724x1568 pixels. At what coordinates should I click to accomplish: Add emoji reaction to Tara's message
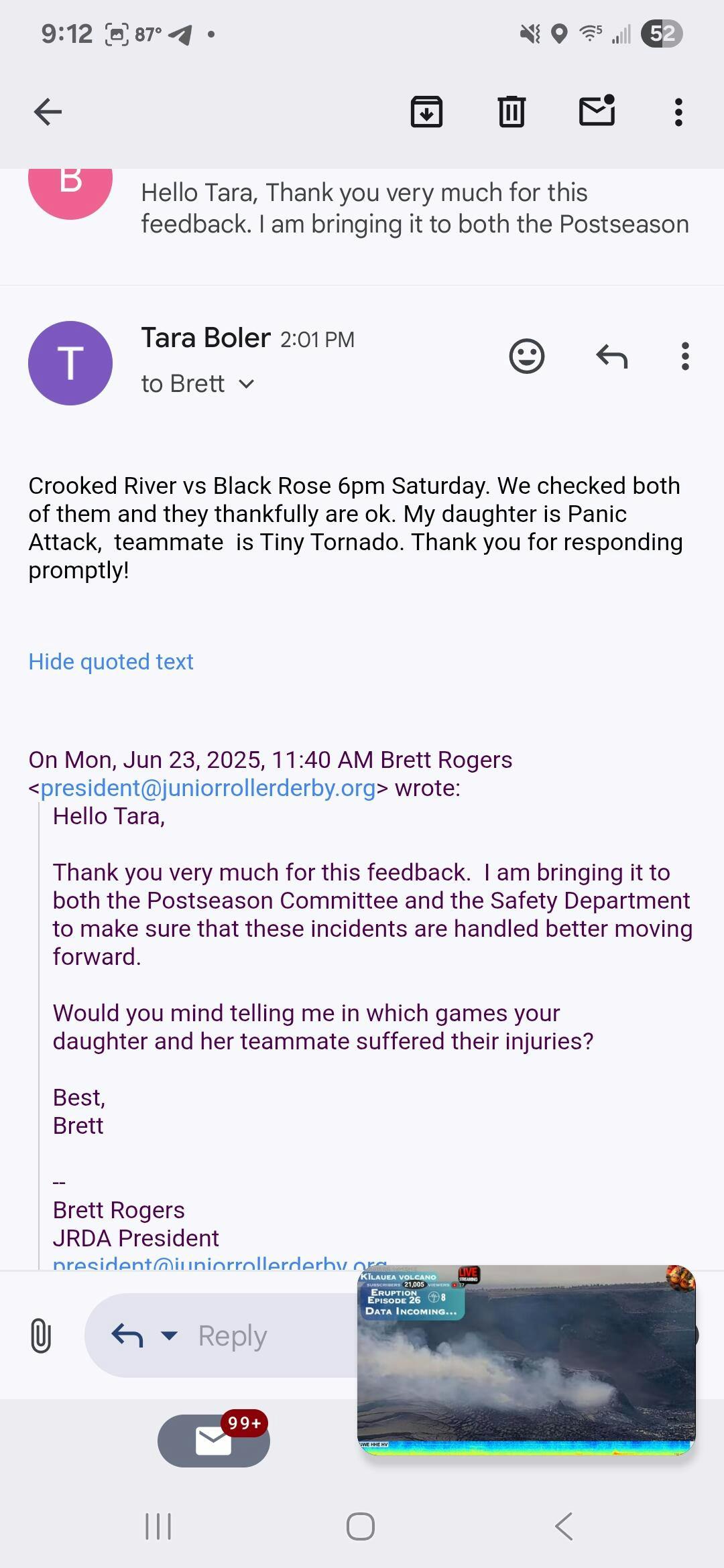527,356
